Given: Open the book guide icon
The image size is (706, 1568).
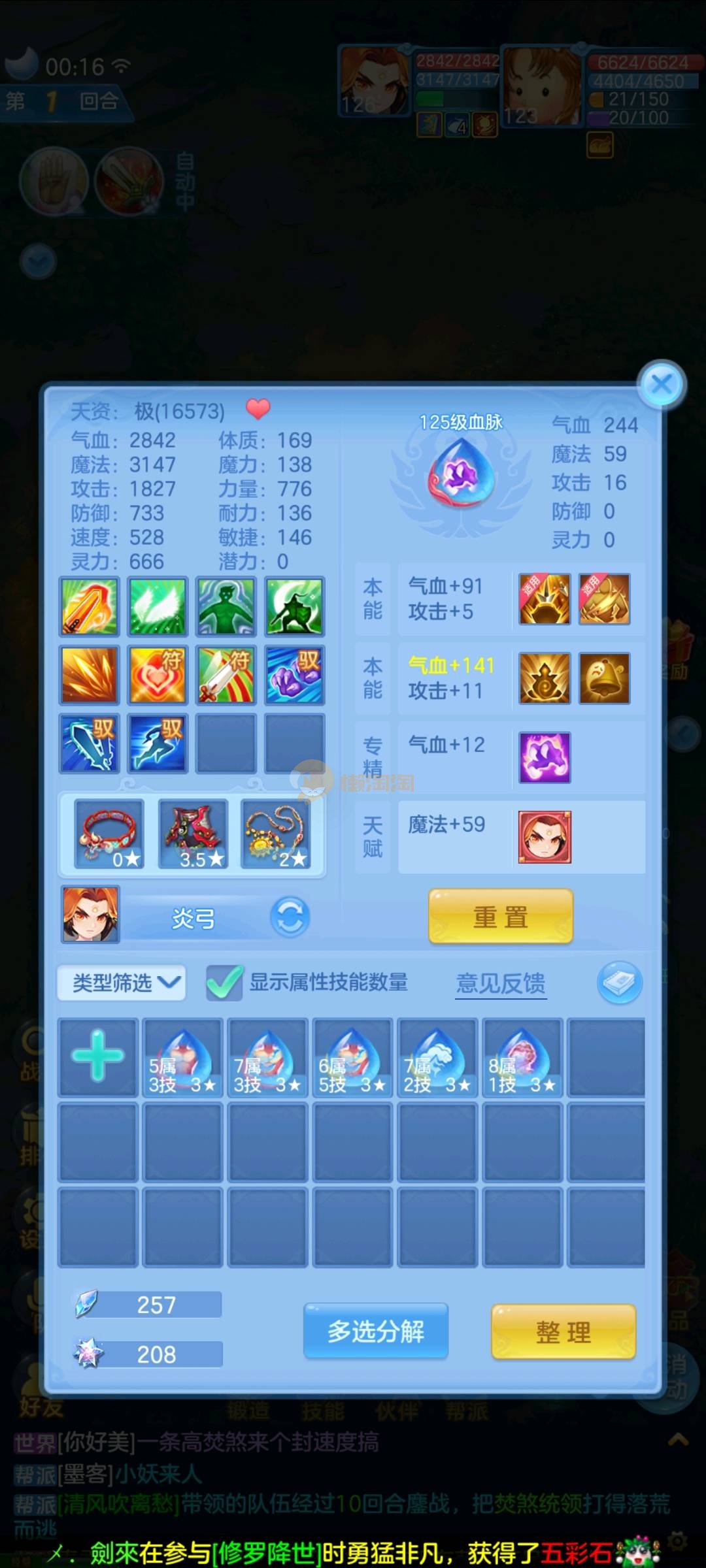Looking at the screenshot, I should pyautogui.click(x=619, y=982).
